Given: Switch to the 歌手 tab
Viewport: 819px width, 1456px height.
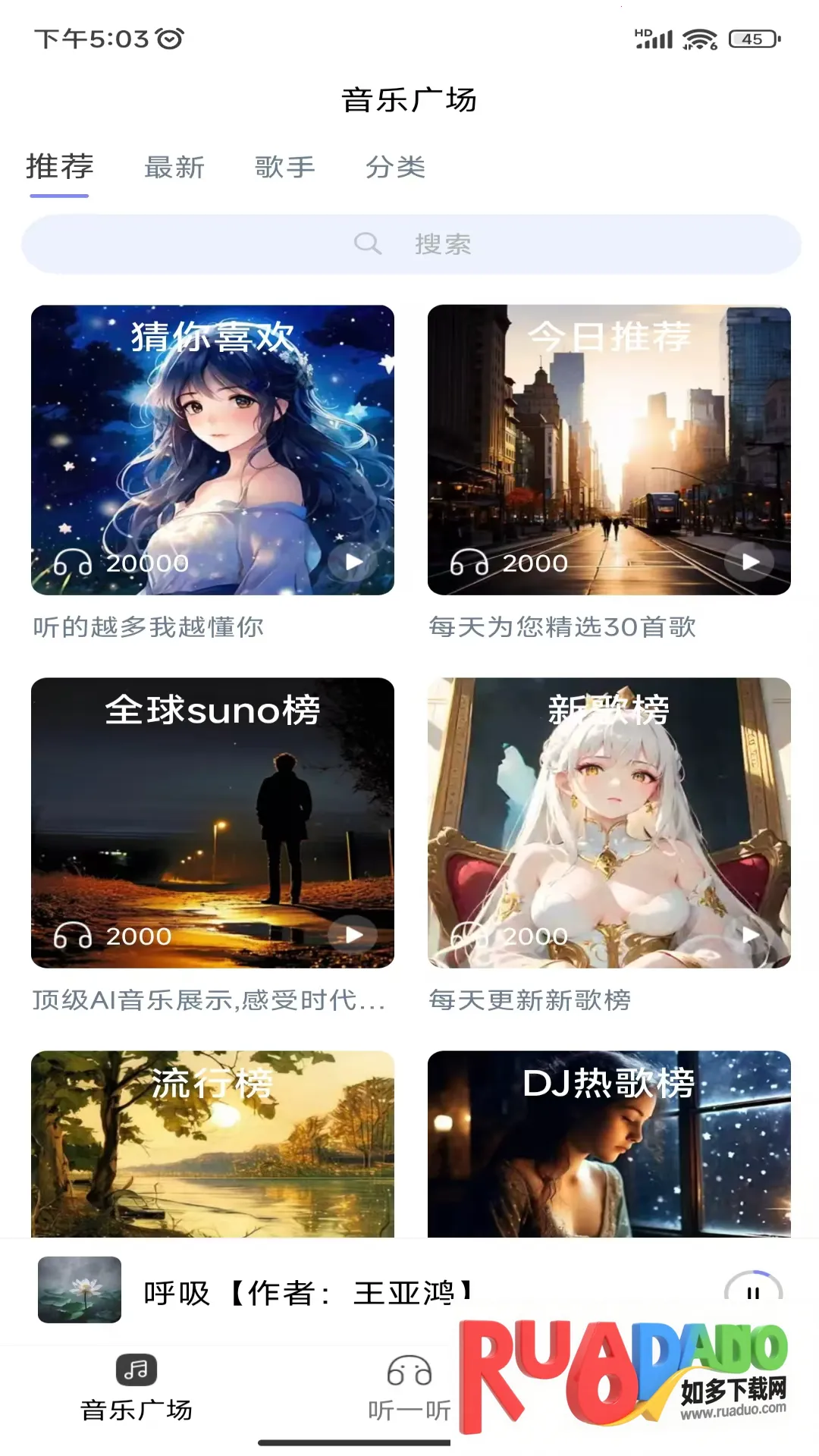Looking at the screenshot, I should [285, 168].
